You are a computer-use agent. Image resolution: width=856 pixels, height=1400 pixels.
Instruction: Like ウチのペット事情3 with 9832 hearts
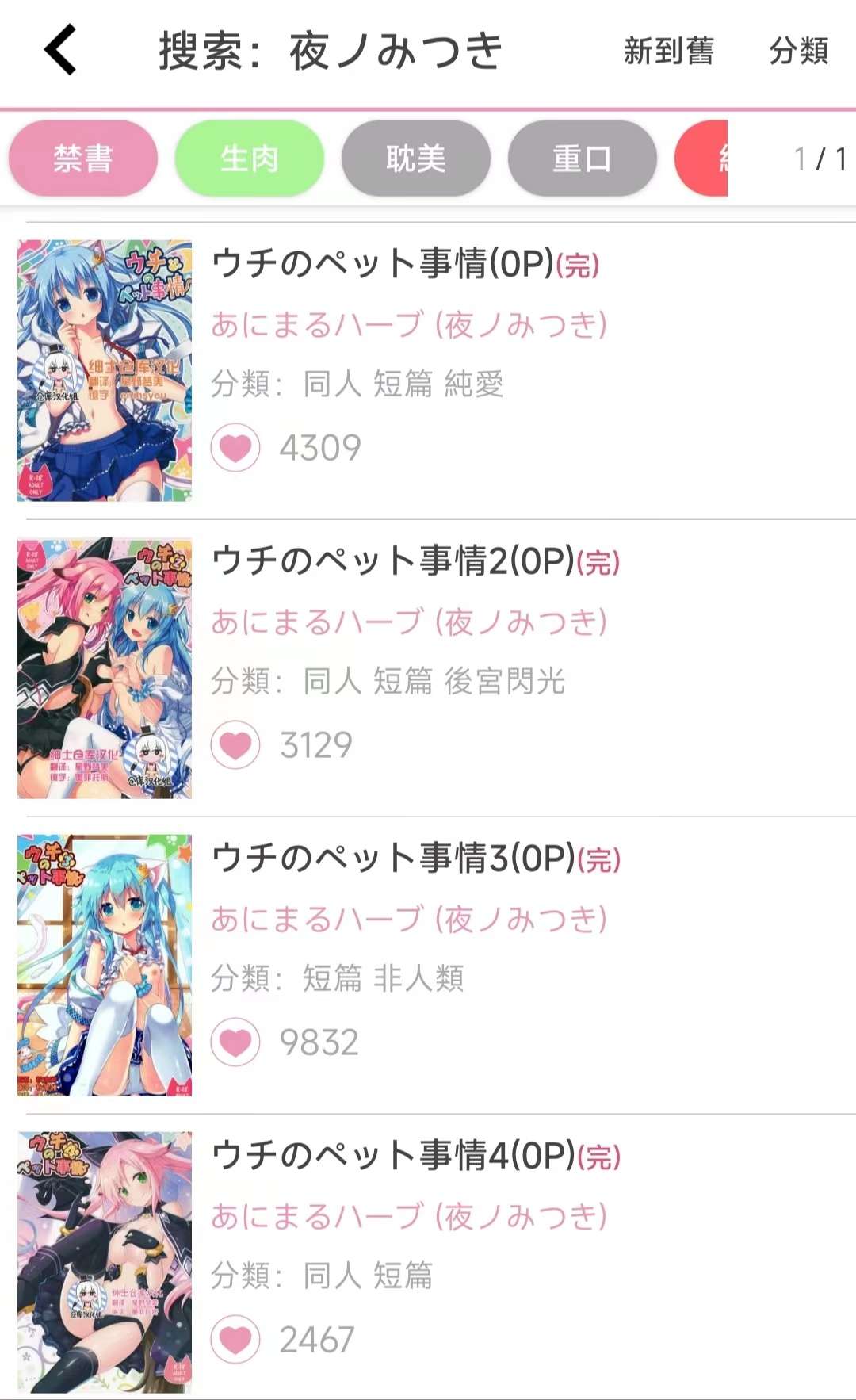pos(235,1042)
